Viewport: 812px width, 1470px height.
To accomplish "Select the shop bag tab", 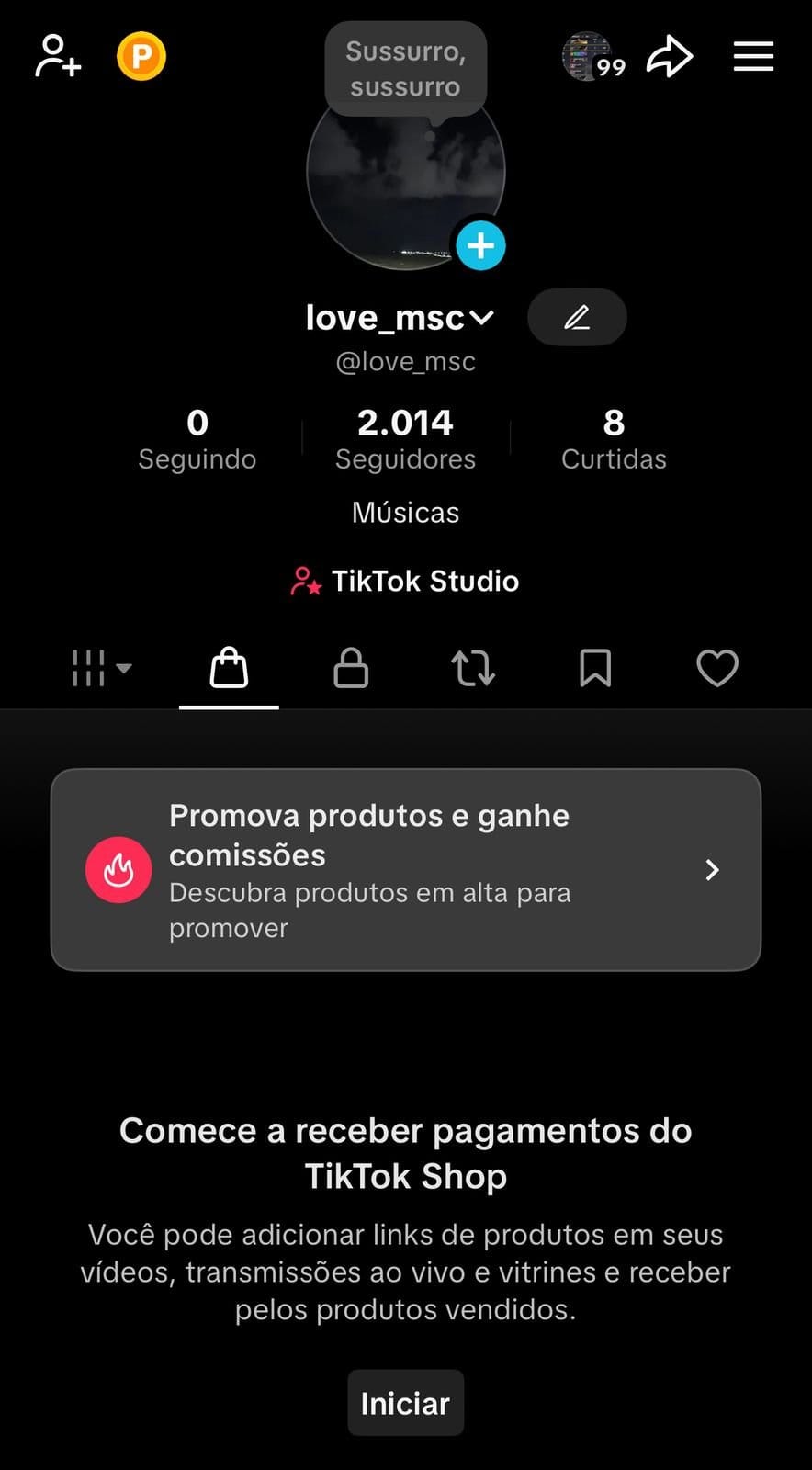I will [x=229, y=668].
